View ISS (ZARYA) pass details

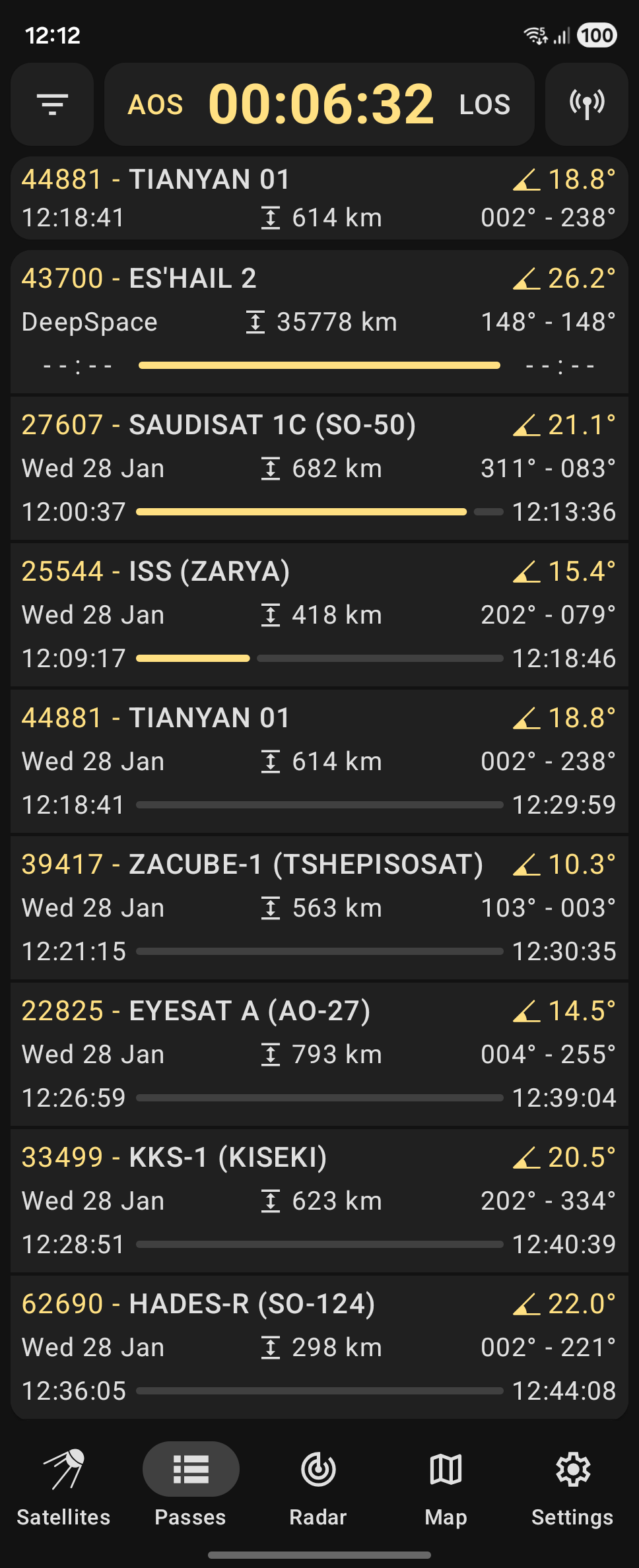point(319,614)
